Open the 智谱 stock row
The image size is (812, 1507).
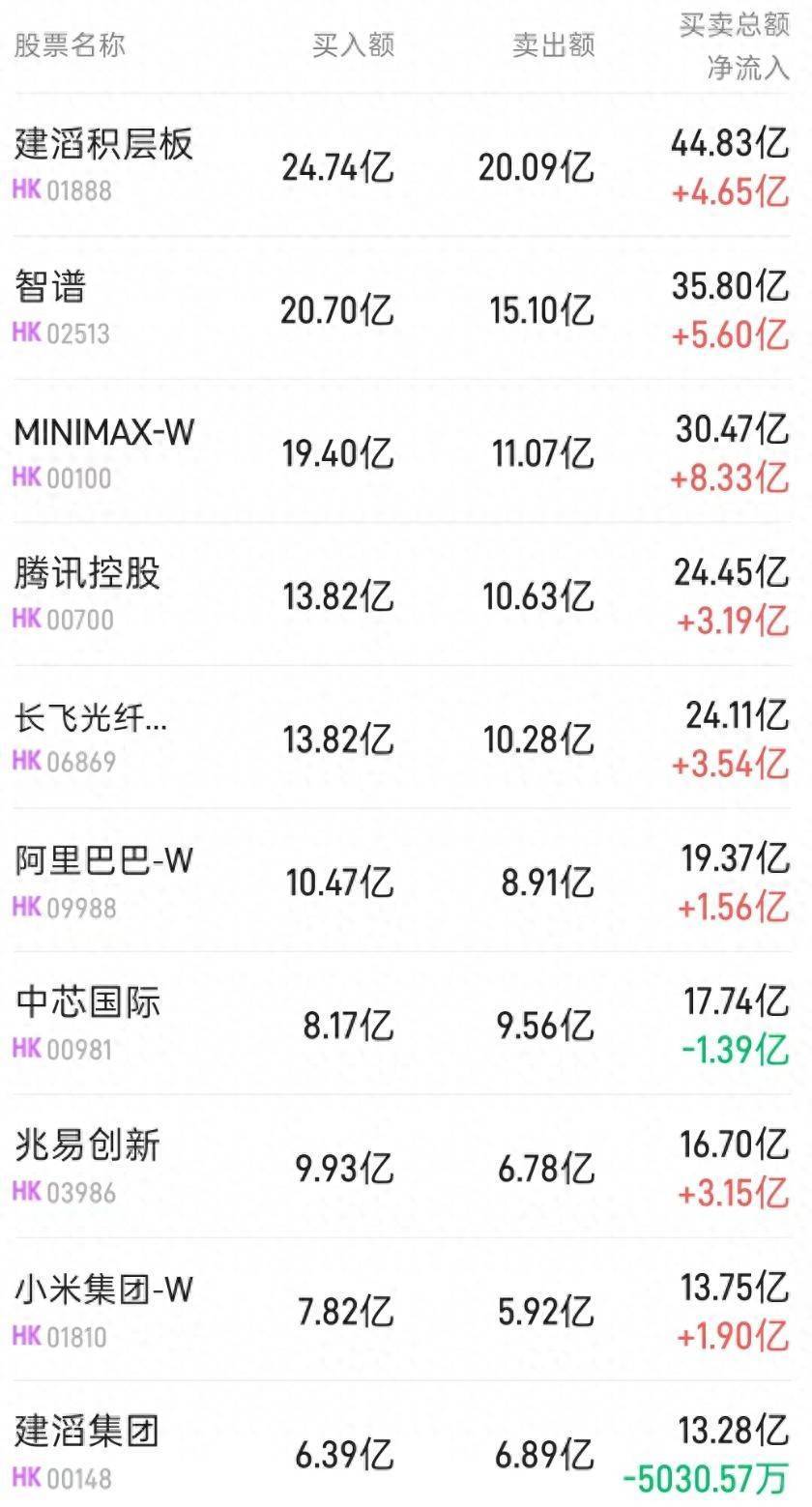(406, 309)
